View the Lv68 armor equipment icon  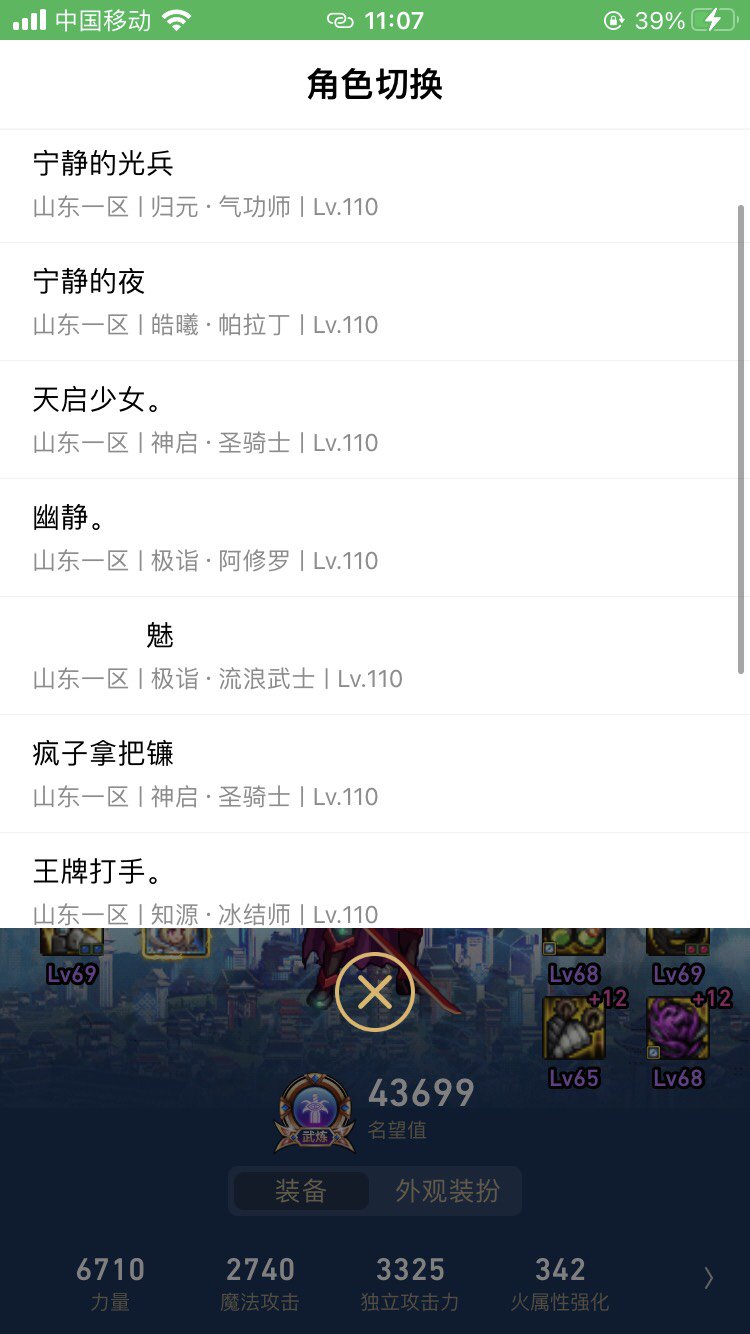[573, 940]
